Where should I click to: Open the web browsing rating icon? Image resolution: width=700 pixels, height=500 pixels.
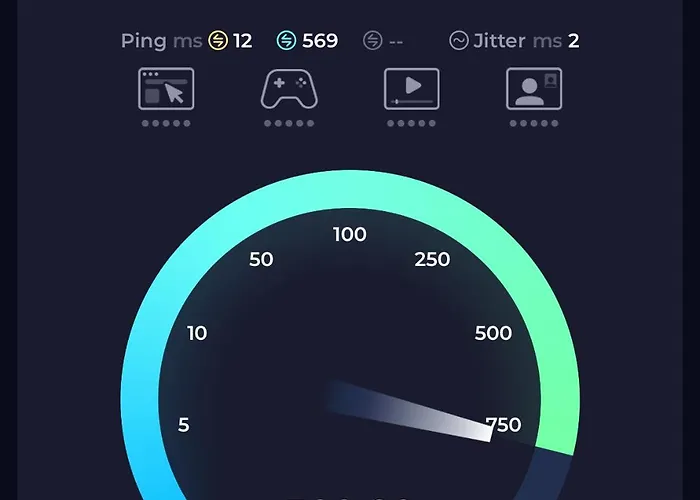pyautogui.click(x=166, y=89)
